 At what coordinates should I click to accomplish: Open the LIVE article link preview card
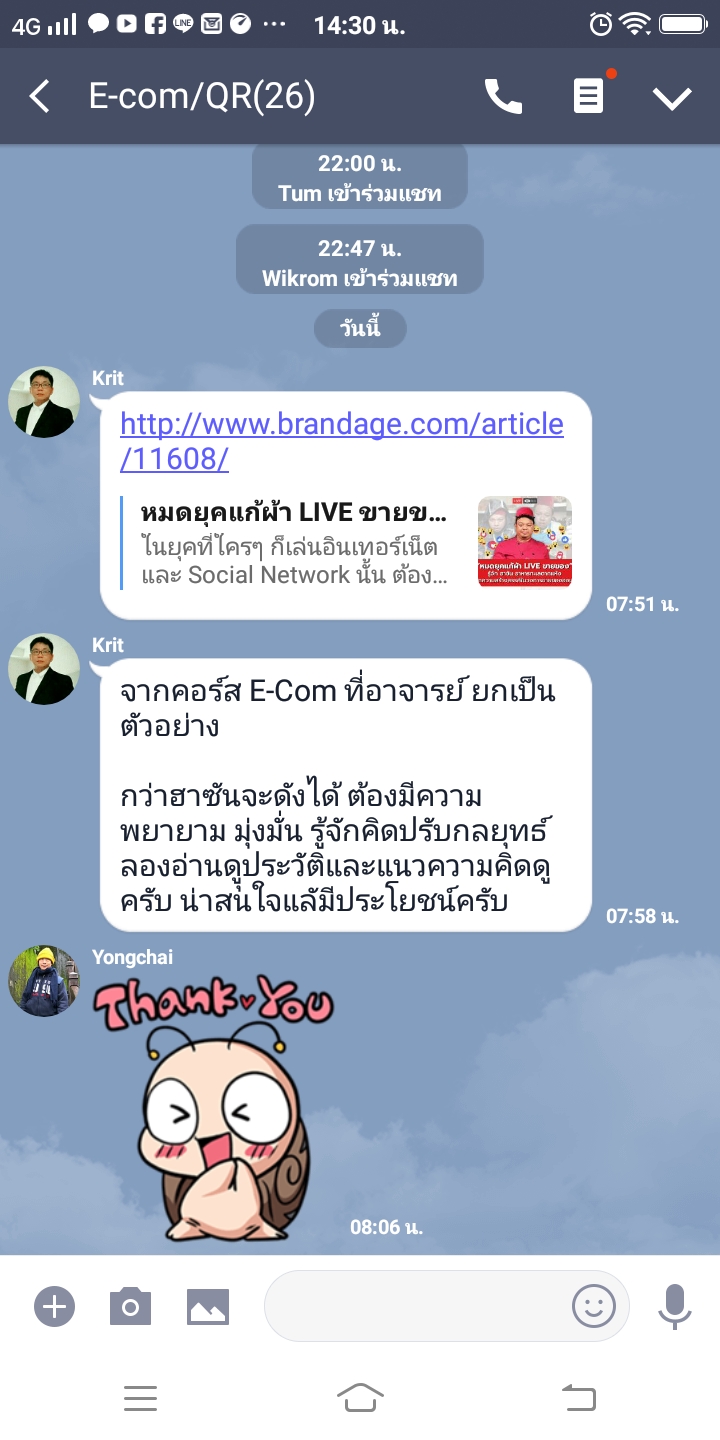pyautogui.click(x=345, y=543)
